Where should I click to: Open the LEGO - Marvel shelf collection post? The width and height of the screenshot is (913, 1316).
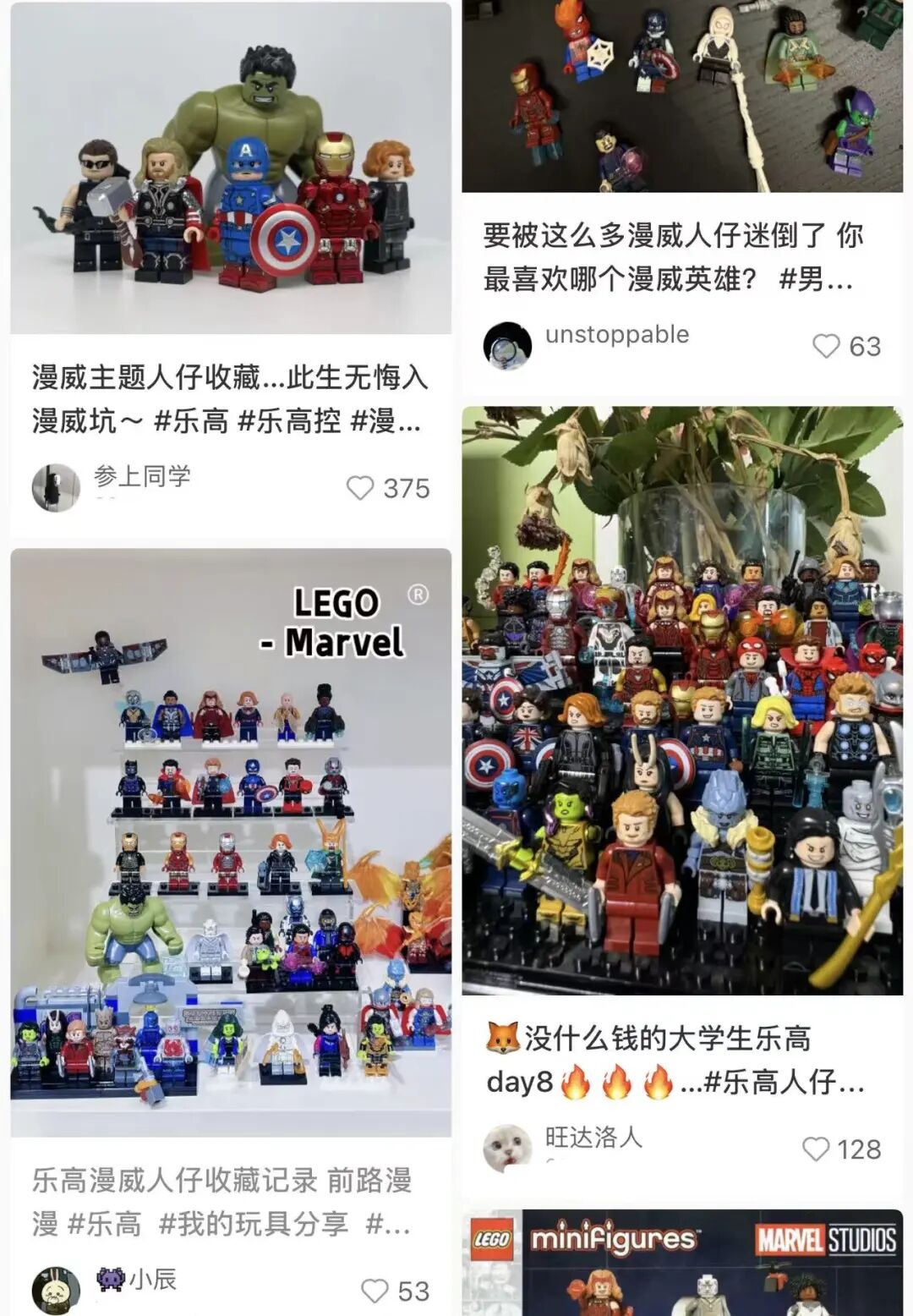[x=230, y=842]
